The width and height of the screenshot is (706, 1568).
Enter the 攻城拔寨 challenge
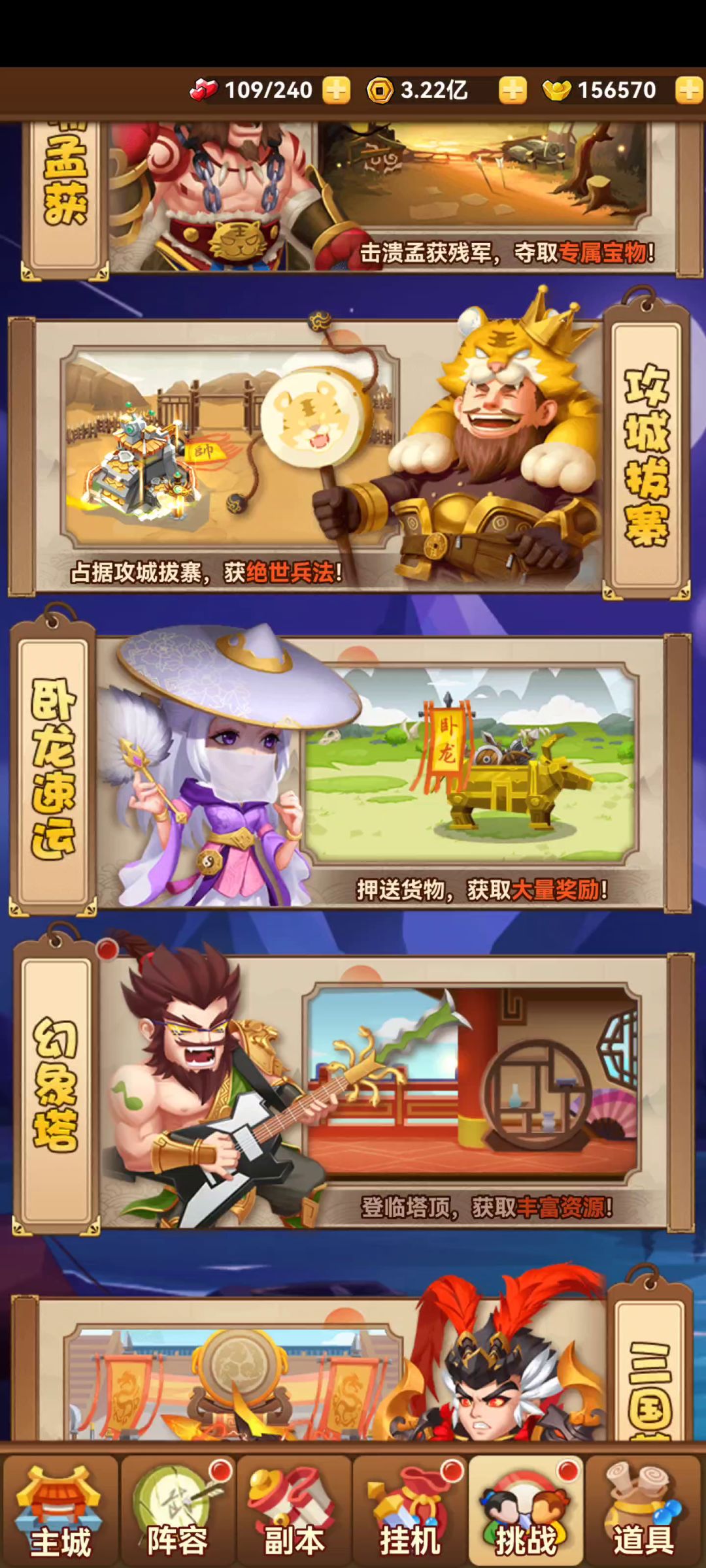[350, 451]
